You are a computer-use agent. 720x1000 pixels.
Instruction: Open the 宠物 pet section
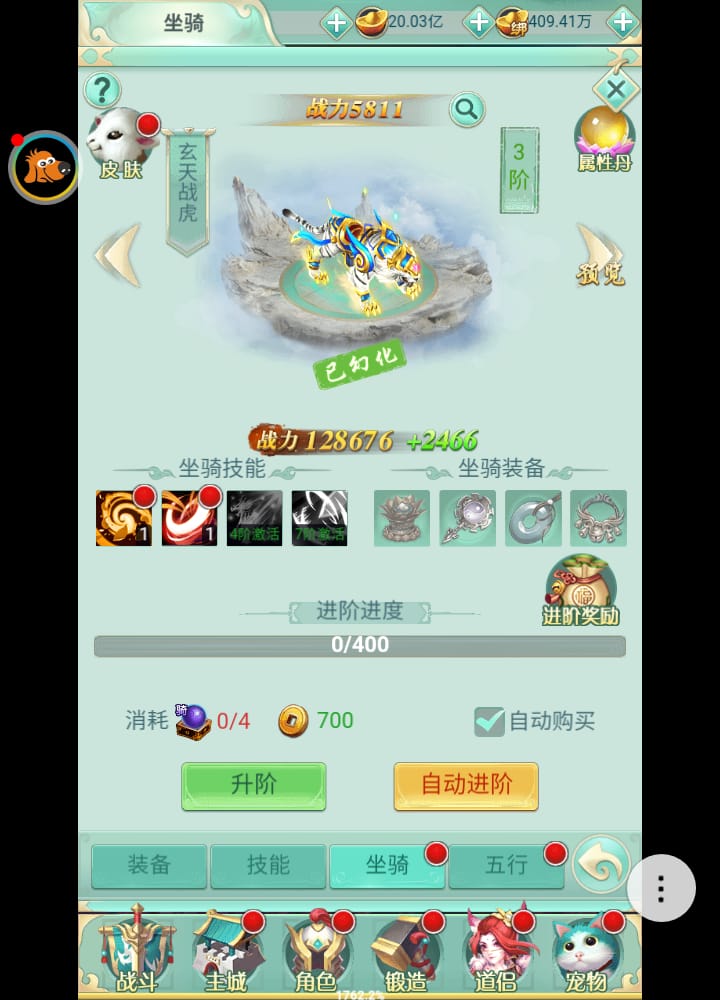[x=586, y=955]
